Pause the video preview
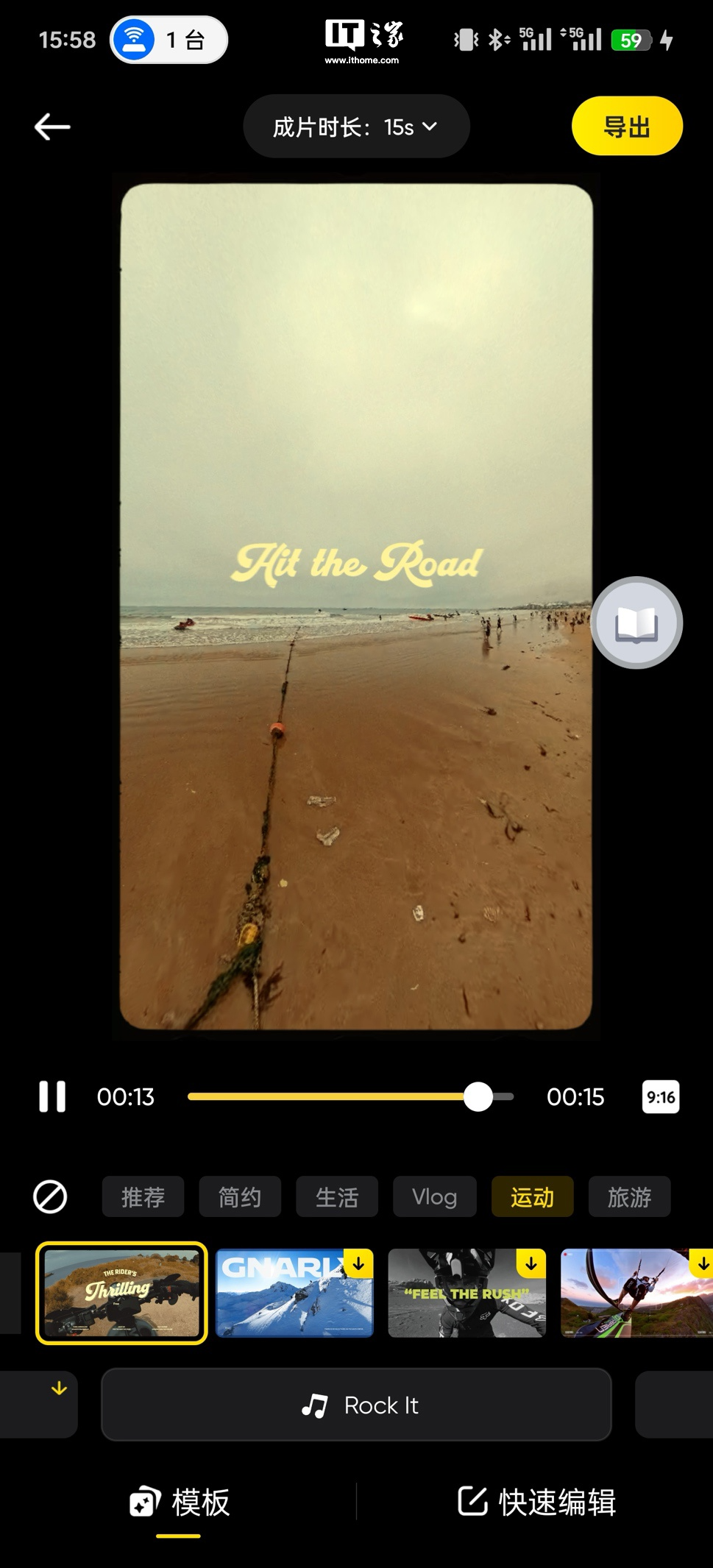This screenshot has height=1568, width=713. (52, 1096)
